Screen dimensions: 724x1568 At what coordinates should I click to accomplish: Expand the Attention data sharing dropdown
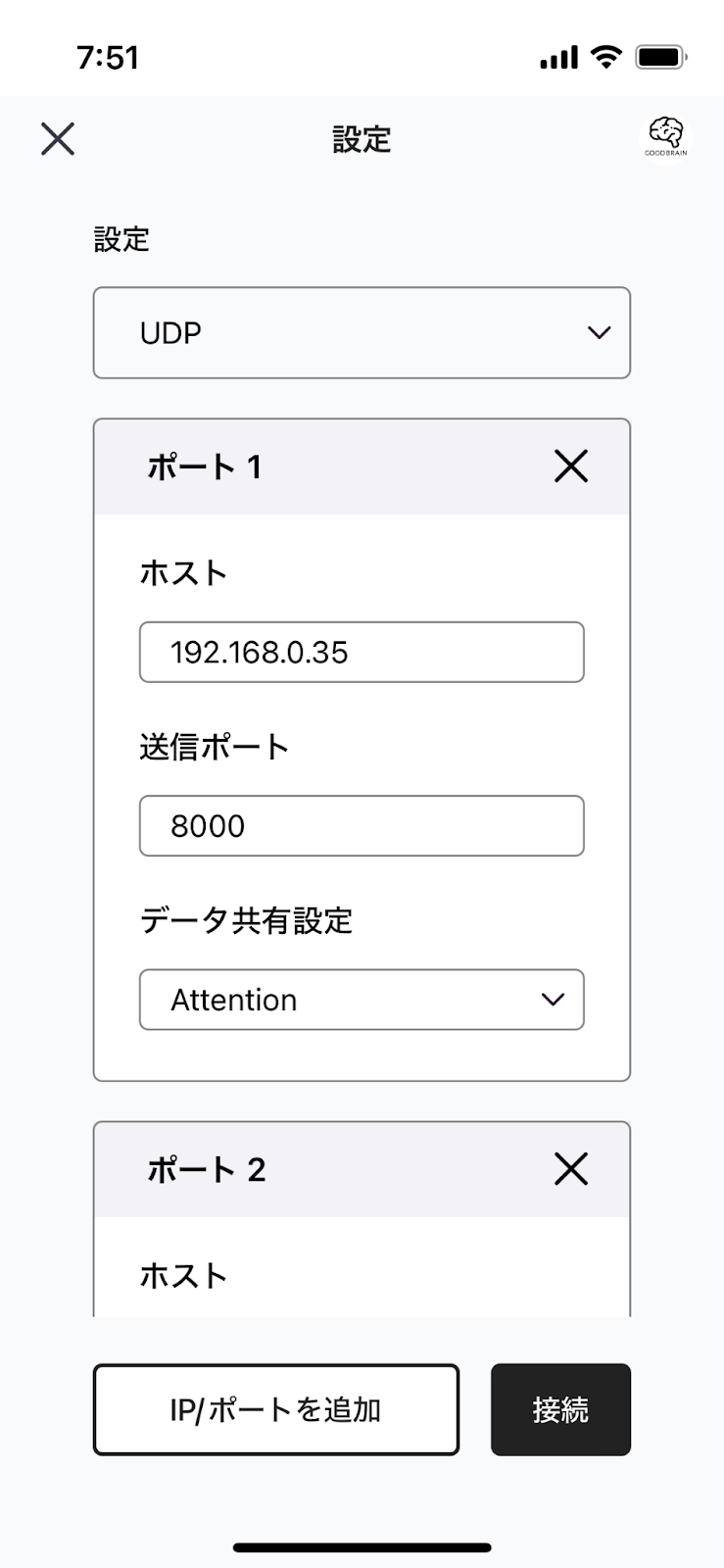point(362,1000)
